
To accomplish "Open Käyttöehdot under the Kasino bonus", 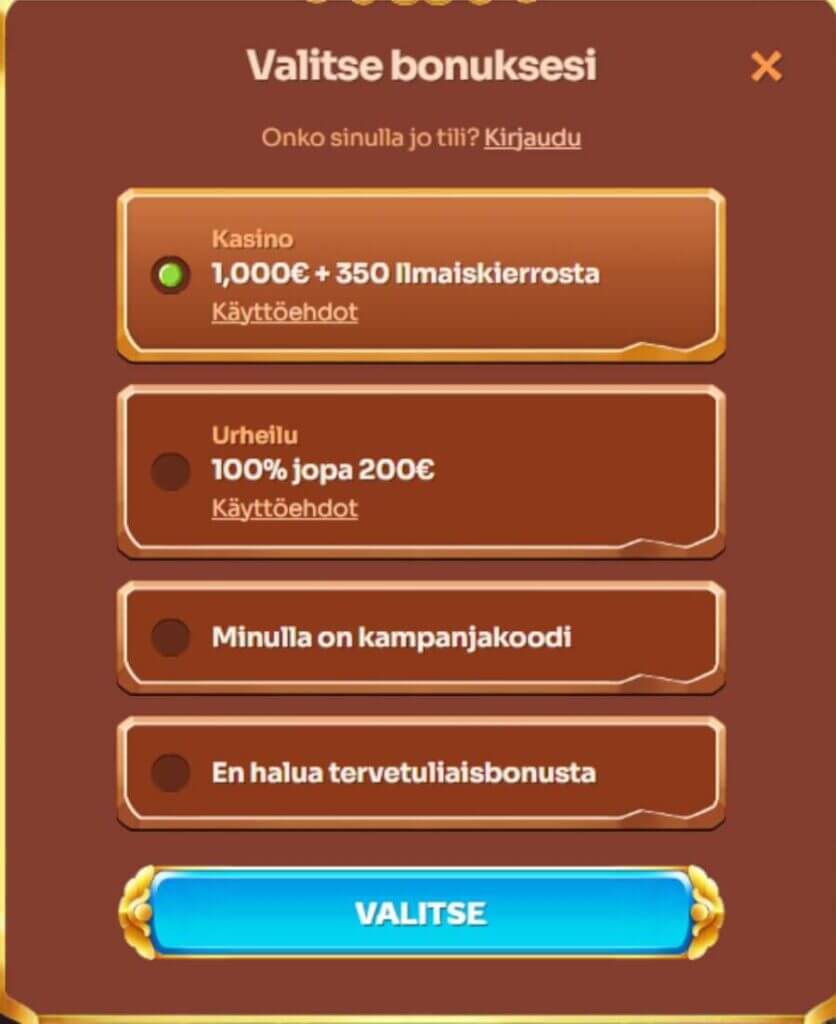I will click(x=283, y=312).
